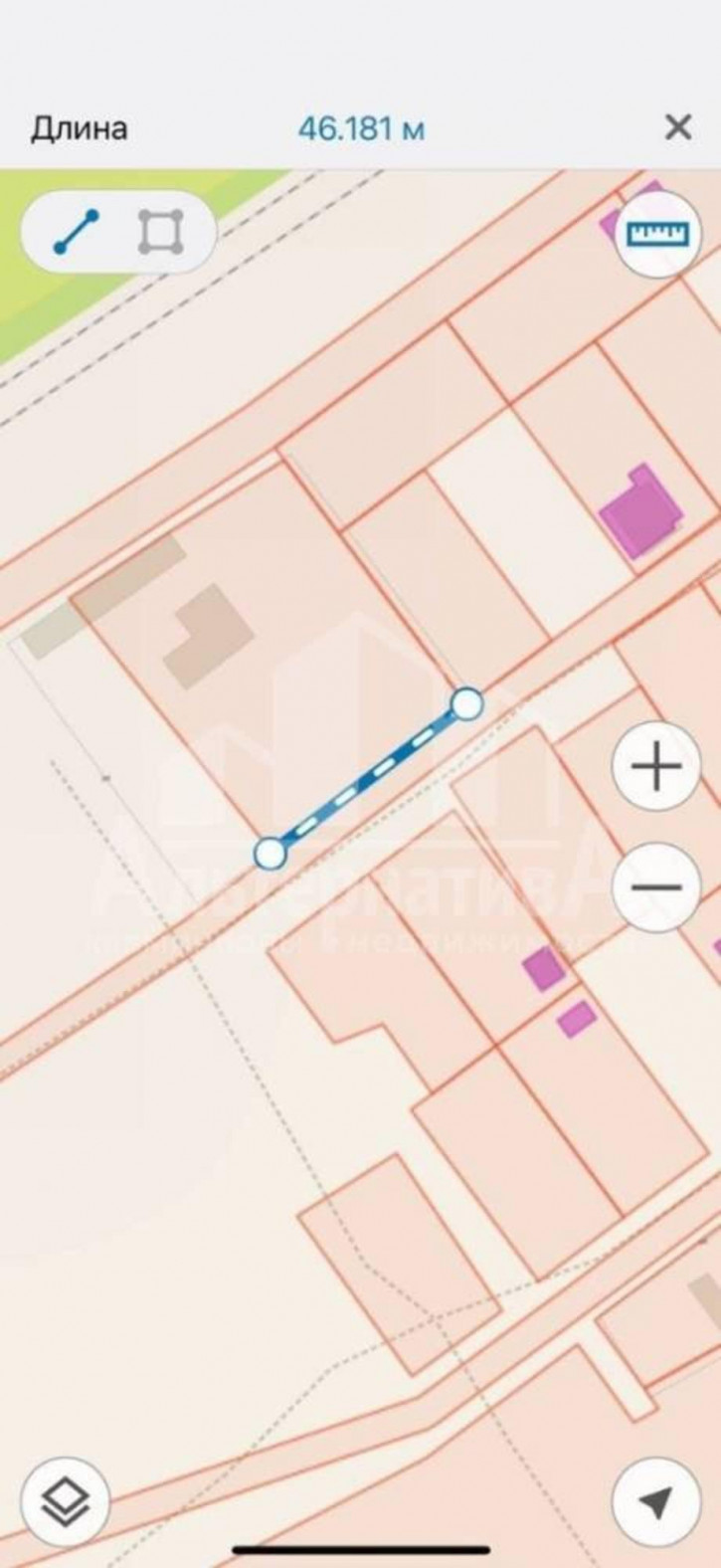Center map on my current location
721x1568 pixels.
(x=655, y=1502)
